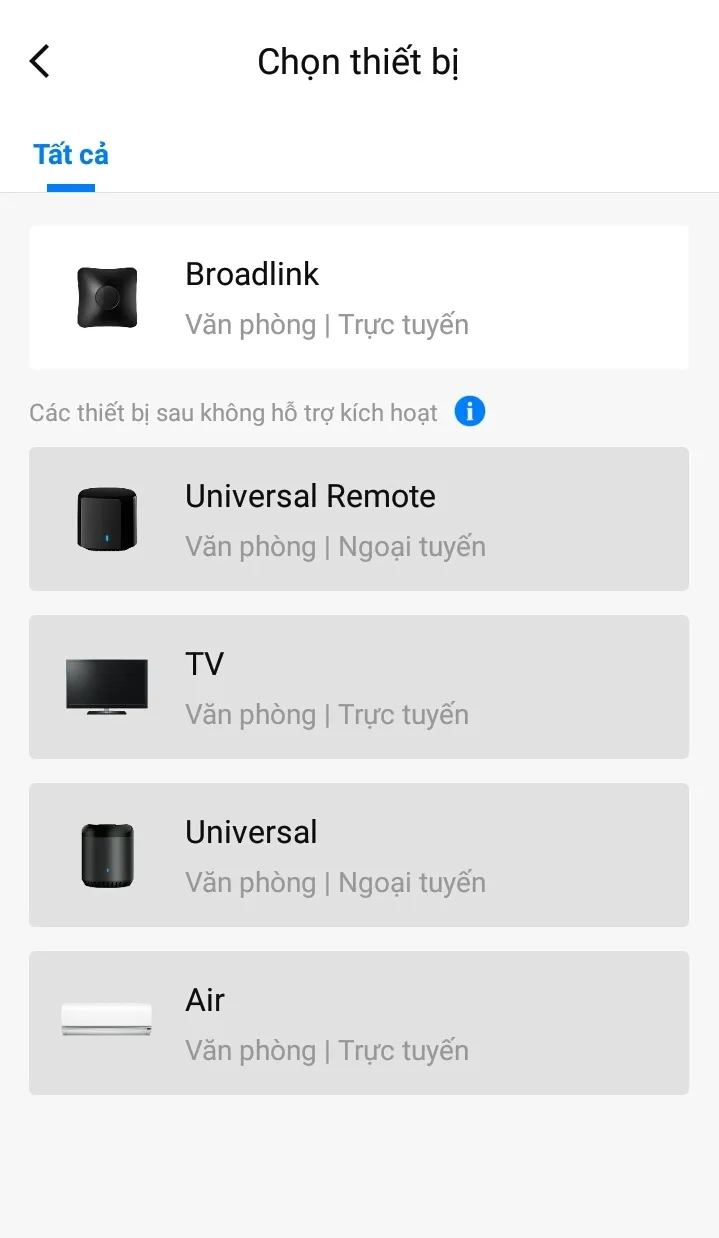Choose the TV device row
Image resolution: width=719 pixels, height=1238 pixels.
[x=358, y=687]
